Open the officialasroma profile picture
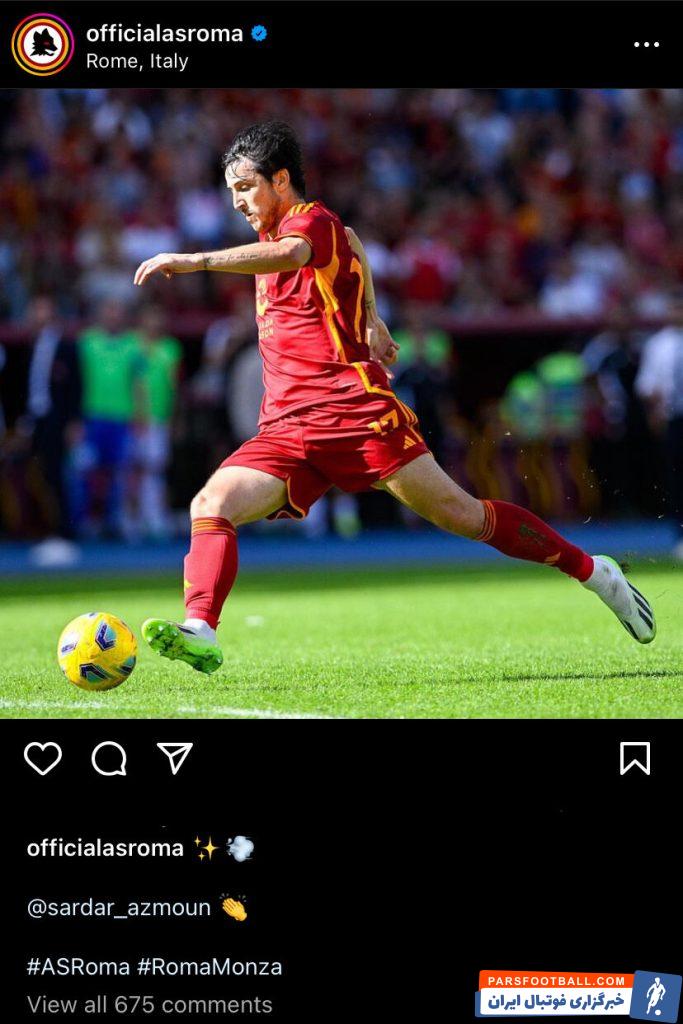 coord(42,45)
